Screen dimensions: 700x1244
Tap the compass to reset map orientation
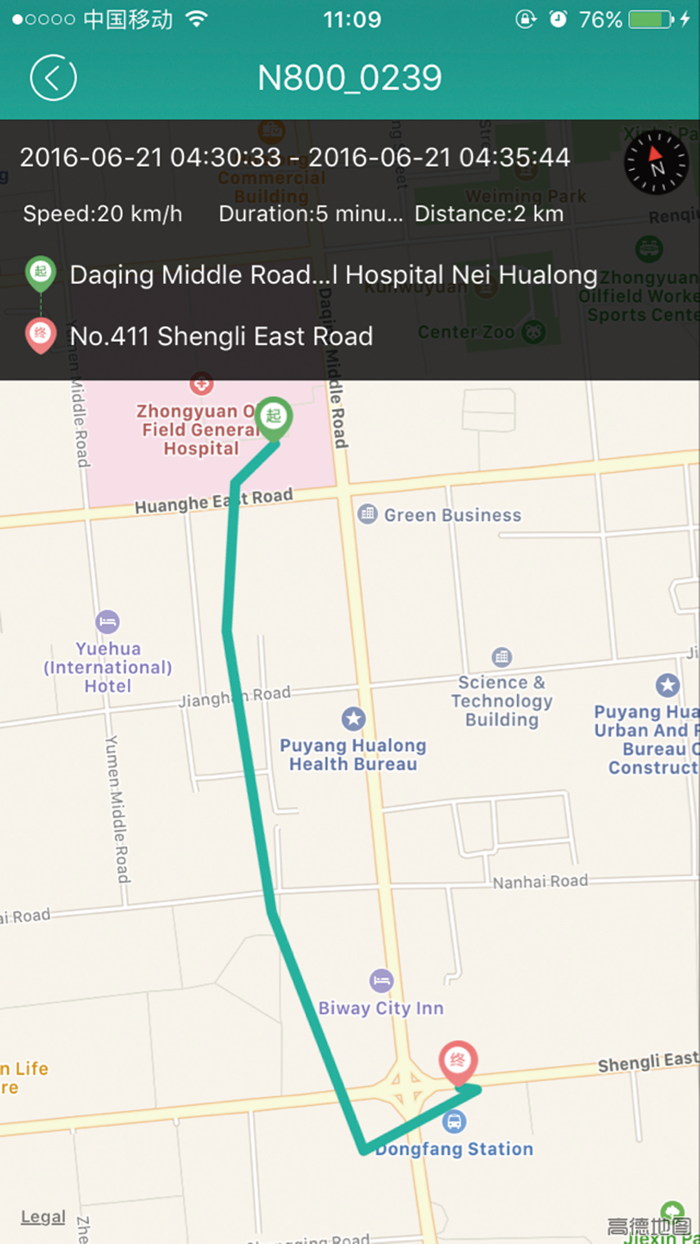657,162
